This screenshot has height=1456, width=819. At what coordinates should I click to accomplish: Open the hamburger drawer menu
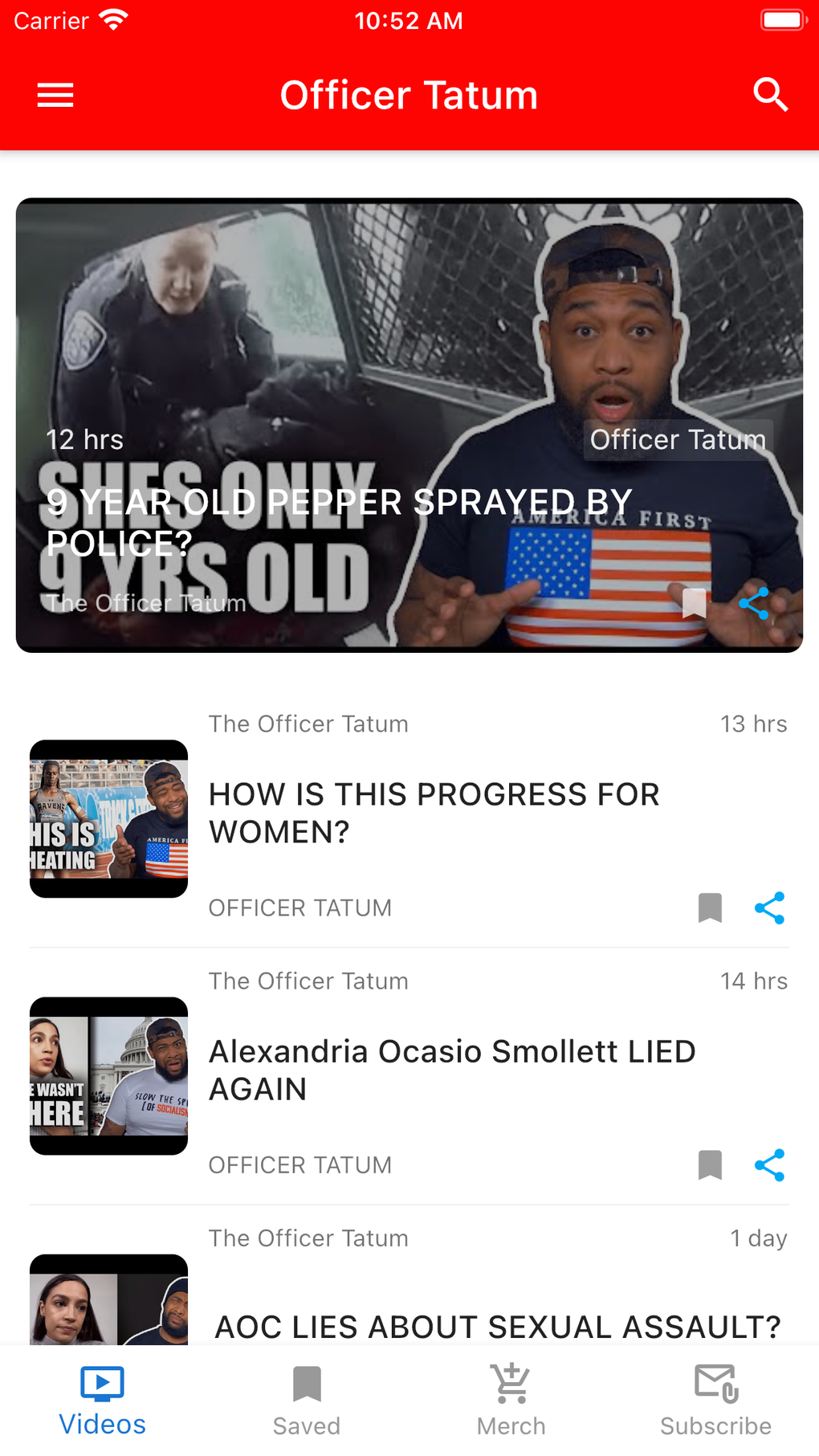pos(55,96)
